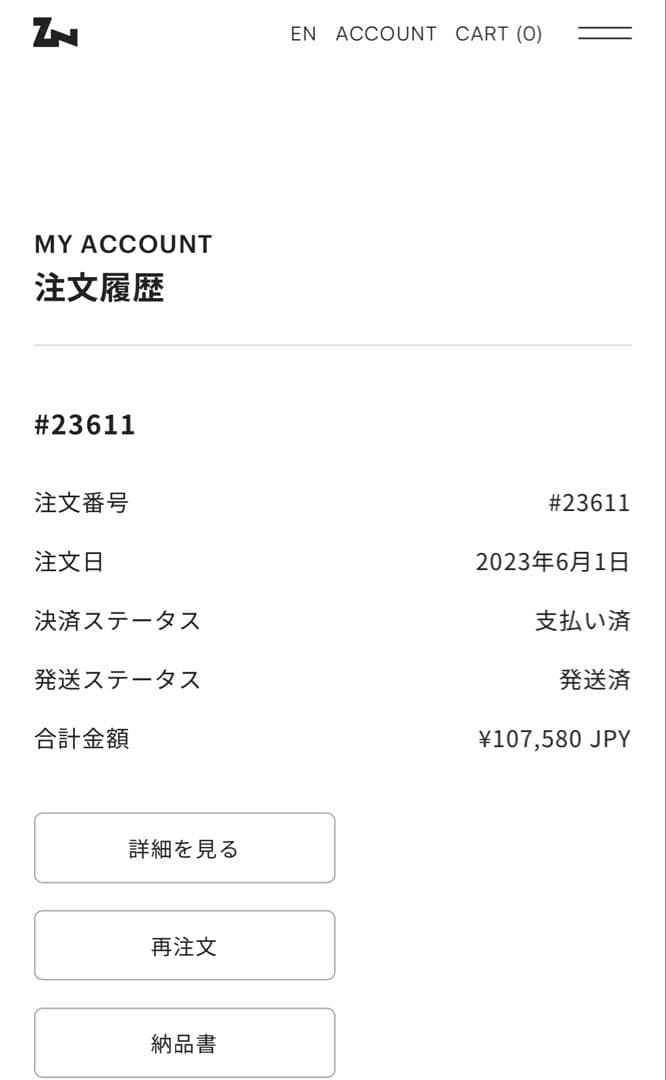View order details with 詳細を見る
666x1080 pixels.
pos(184,848)
